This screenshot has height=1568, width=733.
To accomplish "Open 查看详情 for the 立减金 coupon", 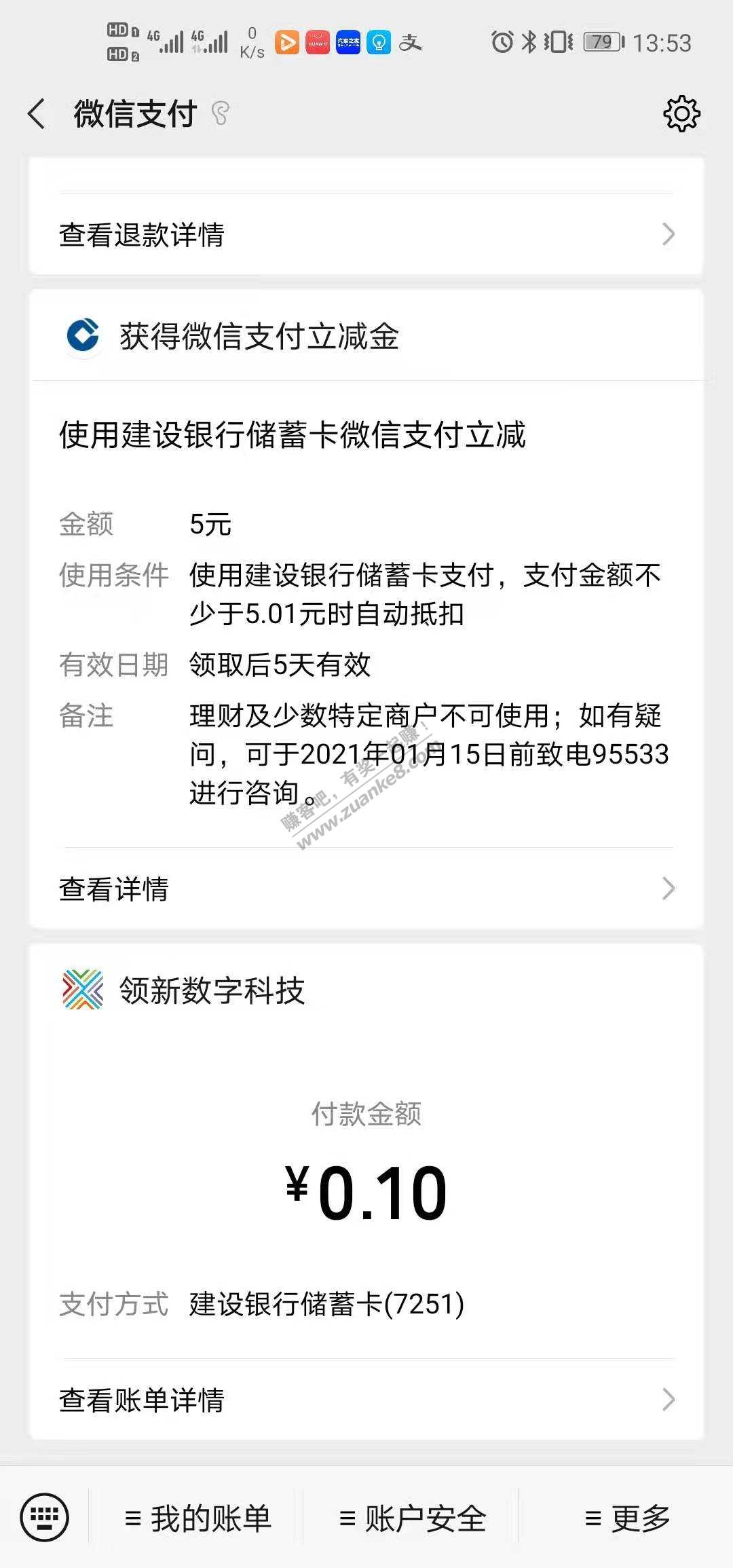I will click(366, 889).
